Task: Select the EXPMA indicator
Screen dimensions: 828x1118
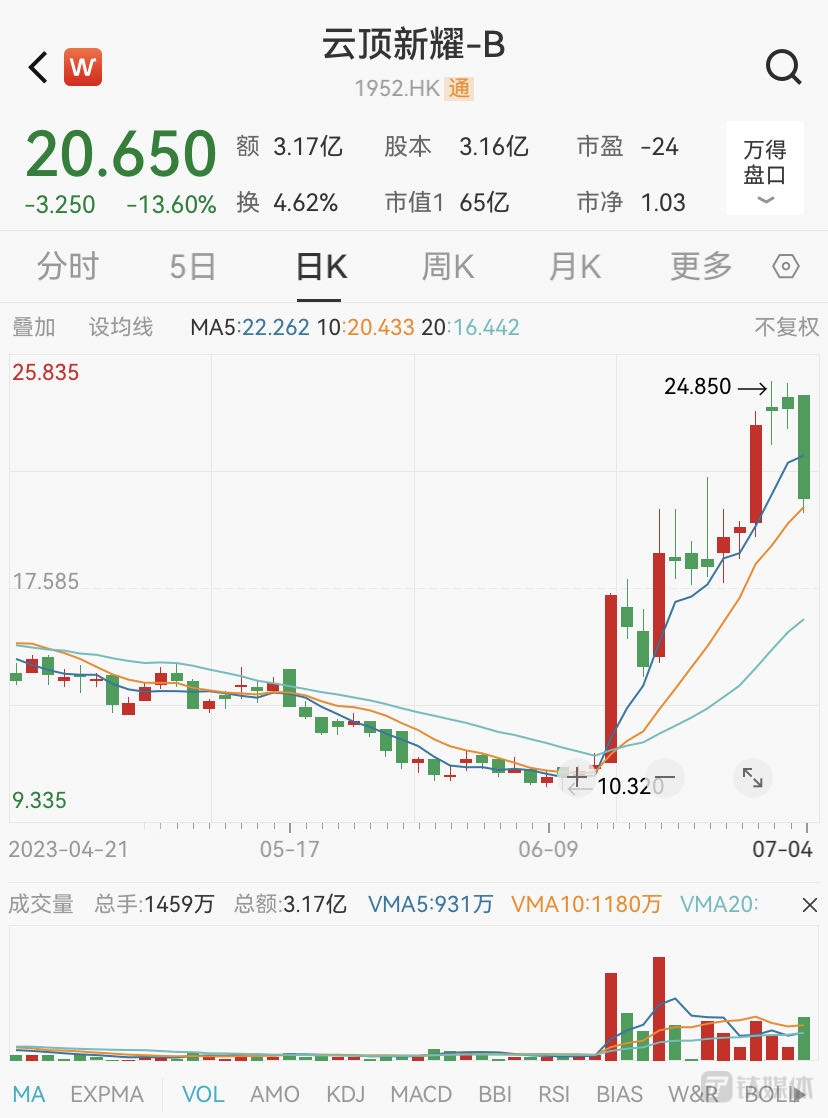Action: [x=107, y=1094]
